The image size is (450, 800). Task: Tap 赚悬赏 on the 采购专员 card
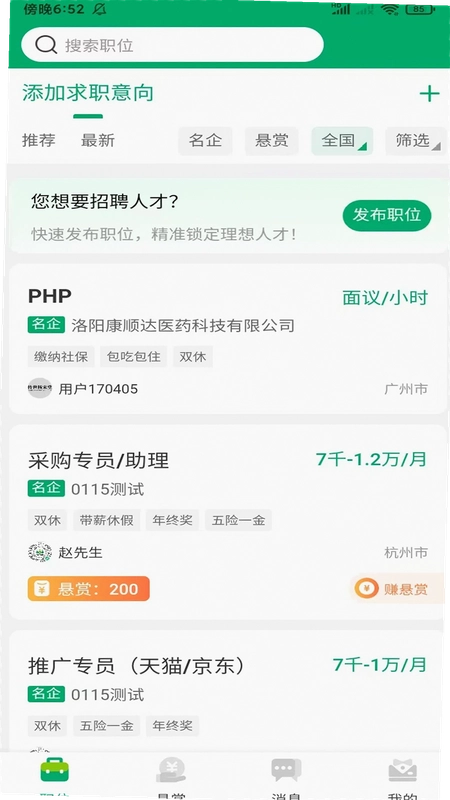pyautogui.click(x=396, y=589)
